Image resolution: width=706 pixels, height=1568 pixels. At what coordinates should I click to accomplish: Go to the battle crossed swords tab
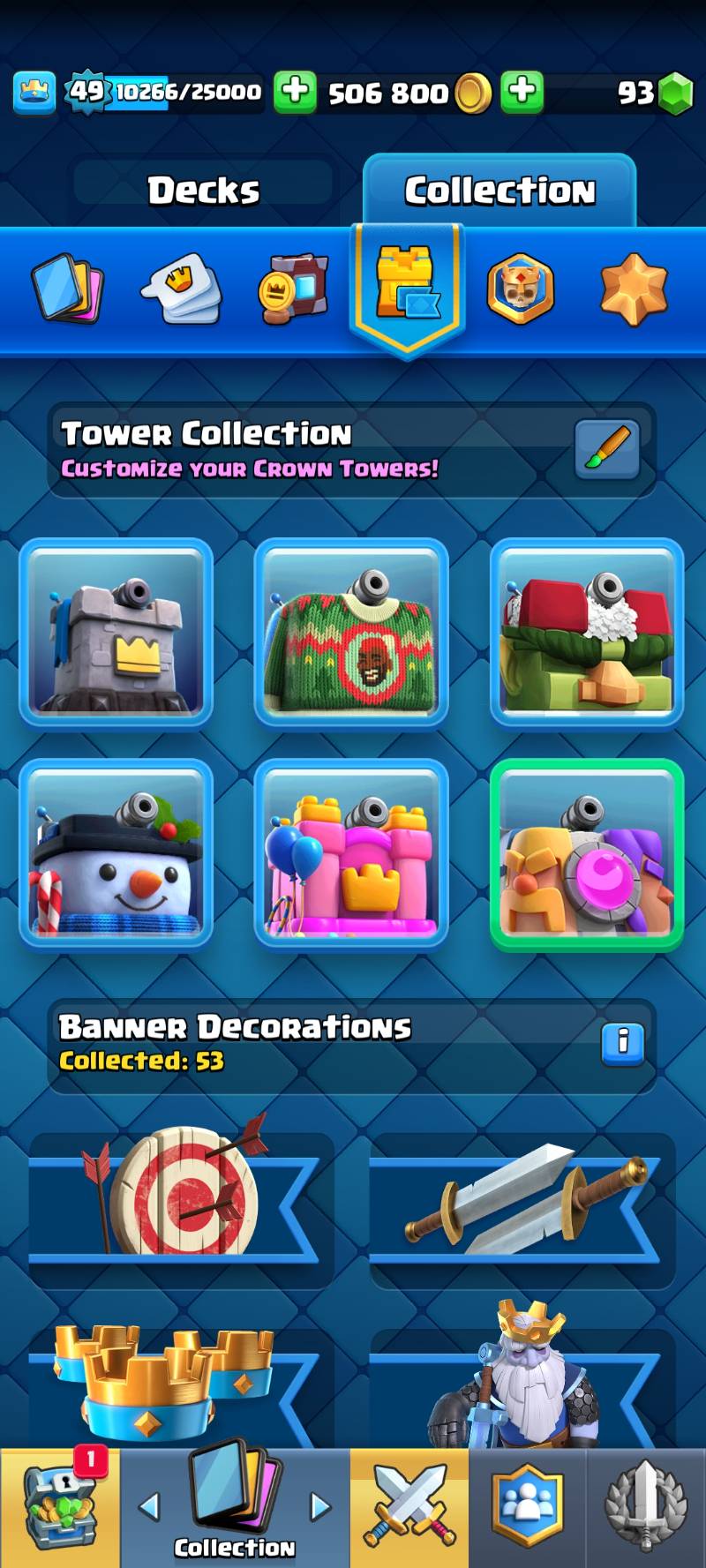(409, 1507)
